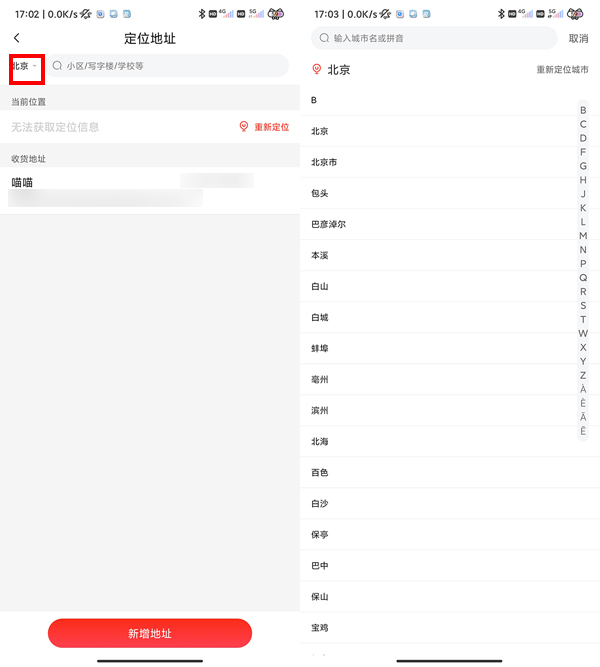Image resolution: width=600 pixels, height=667 pixels.
Task: Tap 重新定位城市 to relocate city
Action: point(562,70)
